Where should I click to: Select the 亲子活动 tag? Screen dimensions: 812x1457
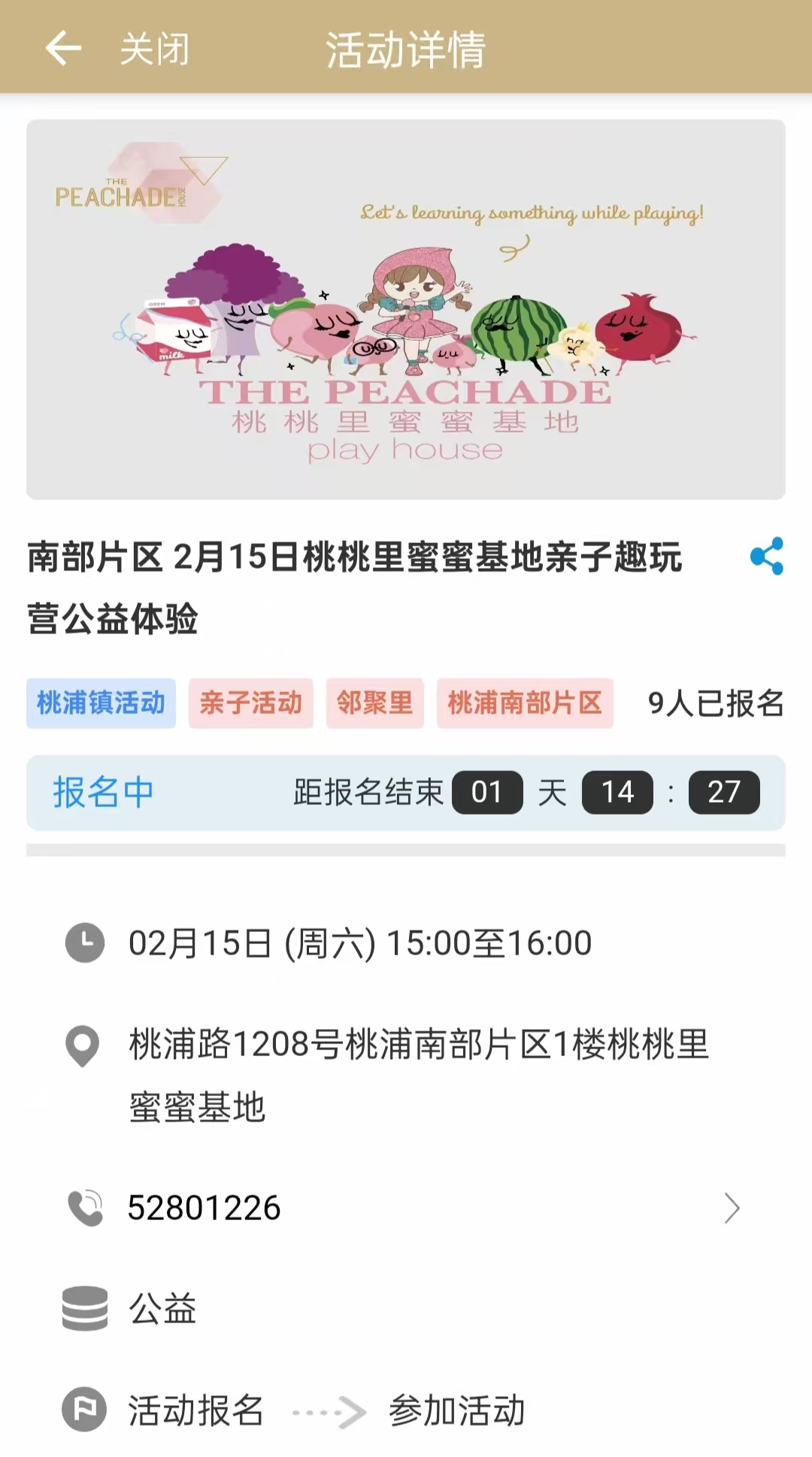[250, 703]
